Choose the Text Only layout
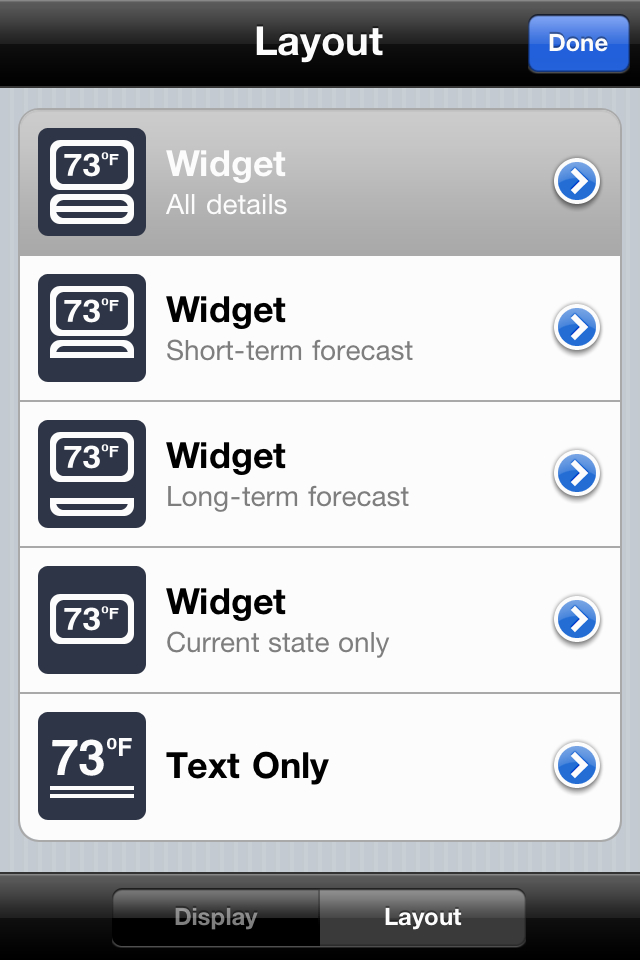This screenshot has height=960, width=640. [x=300, y=766]
